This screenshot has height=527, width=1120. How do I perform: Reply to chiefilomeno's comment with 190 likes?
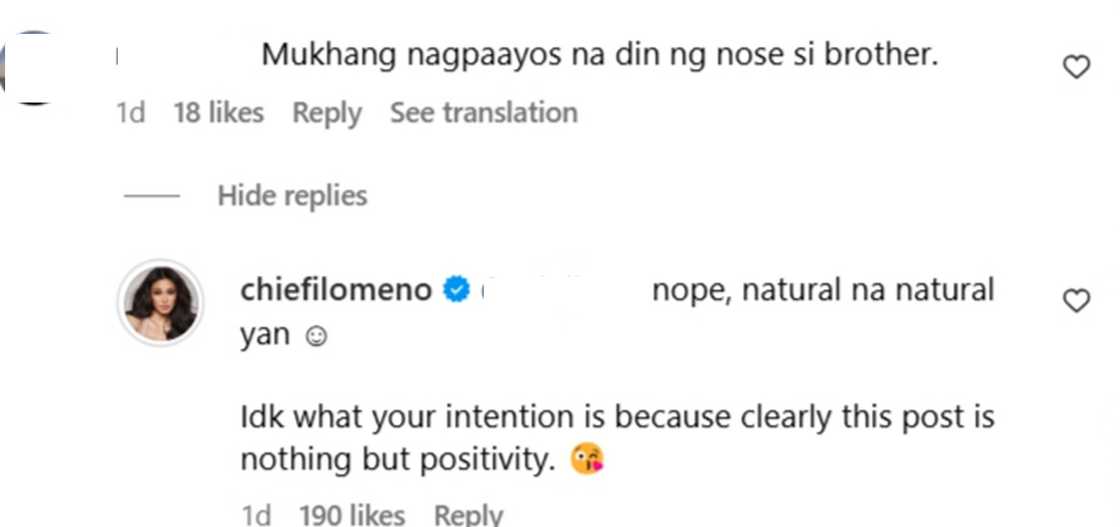468,515
